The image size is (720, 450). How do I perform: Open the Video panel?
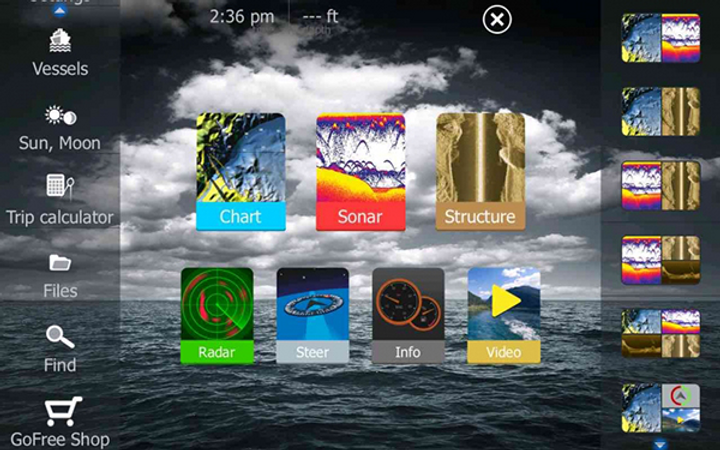pyautogui.click(x=504, y=314)
